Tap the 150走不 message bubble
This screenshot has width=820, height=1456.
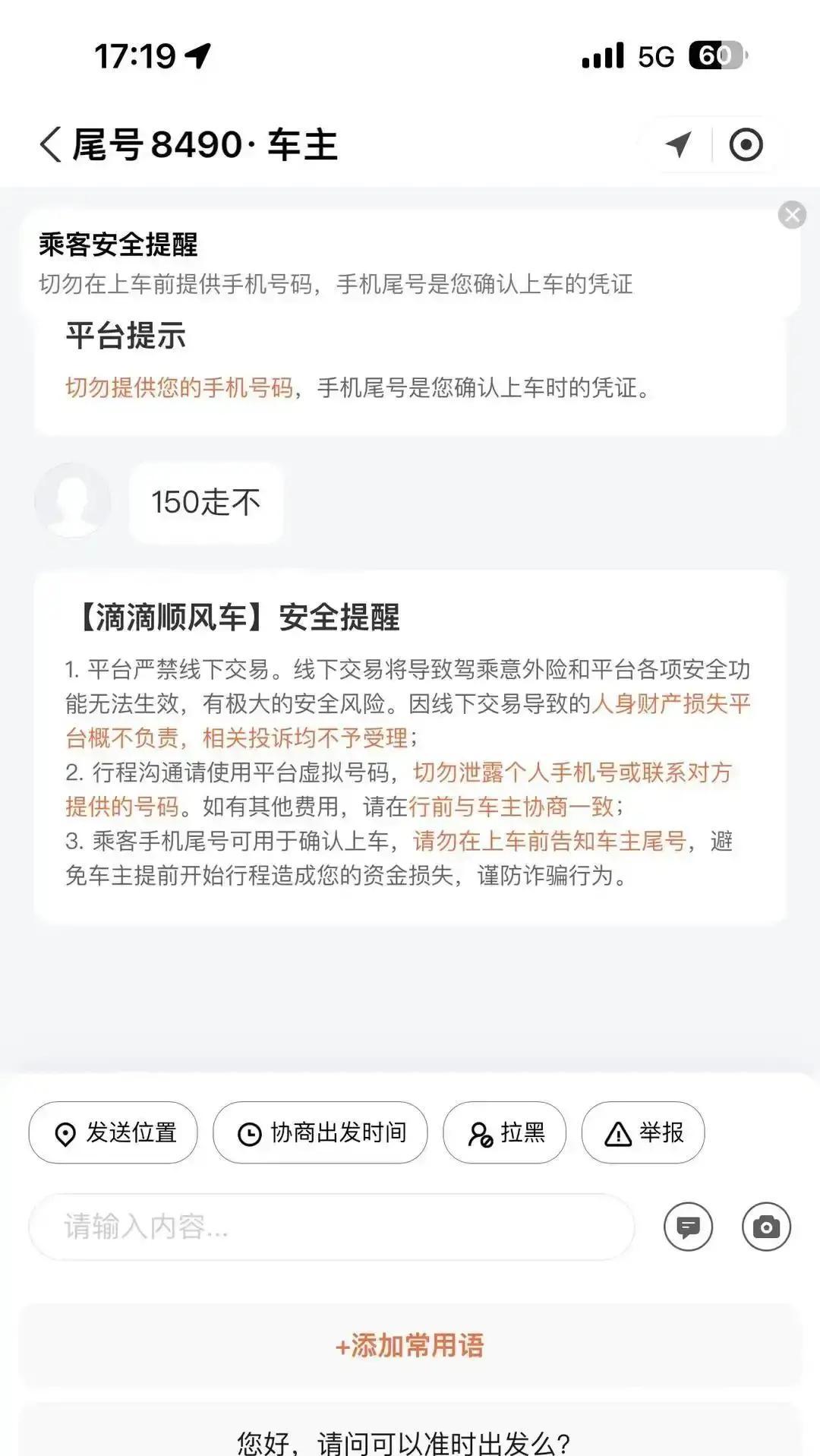(206, 501)
